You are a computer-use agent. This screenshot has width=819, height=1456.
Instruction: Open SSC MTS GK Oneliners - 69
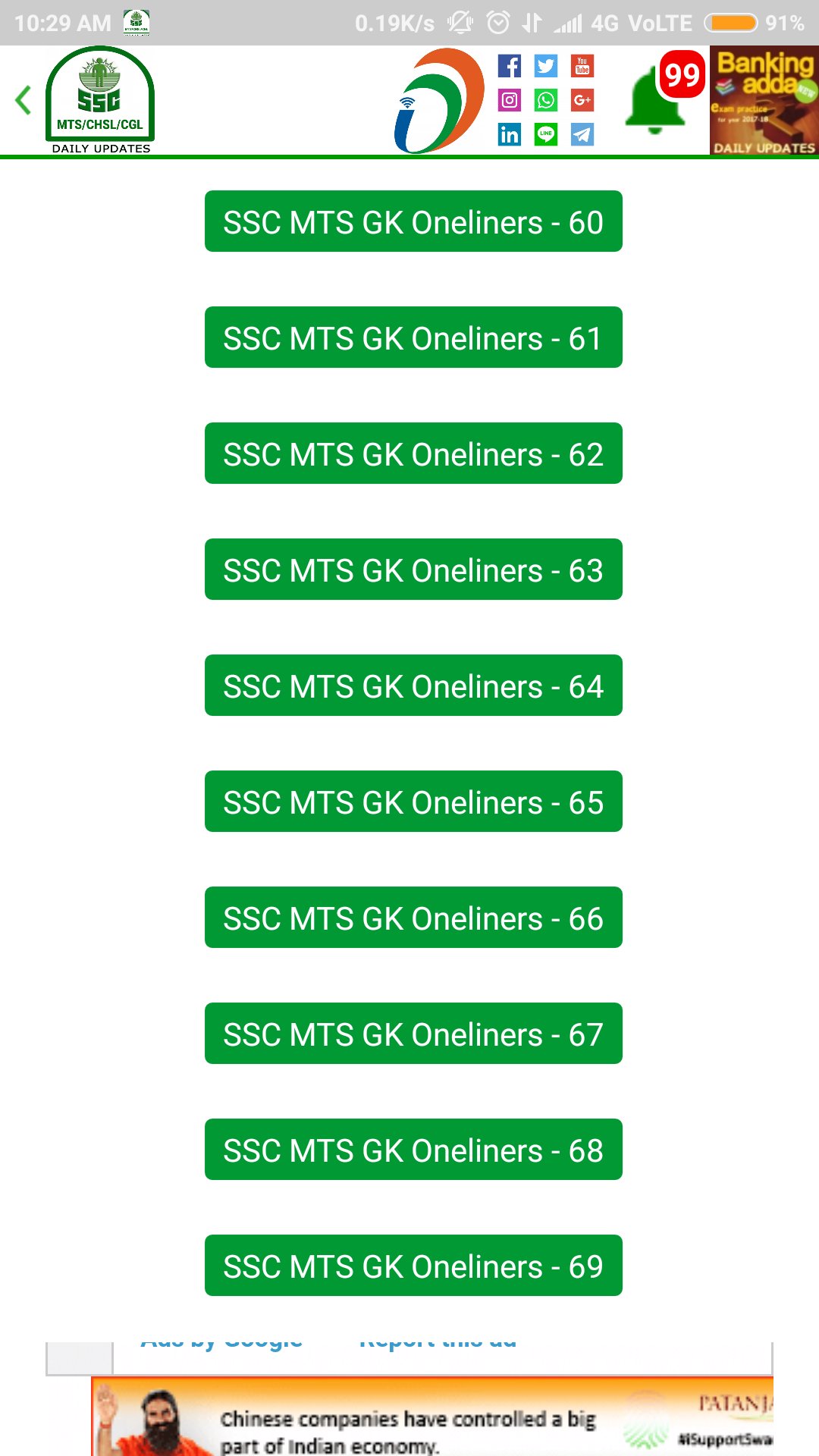413,1266
